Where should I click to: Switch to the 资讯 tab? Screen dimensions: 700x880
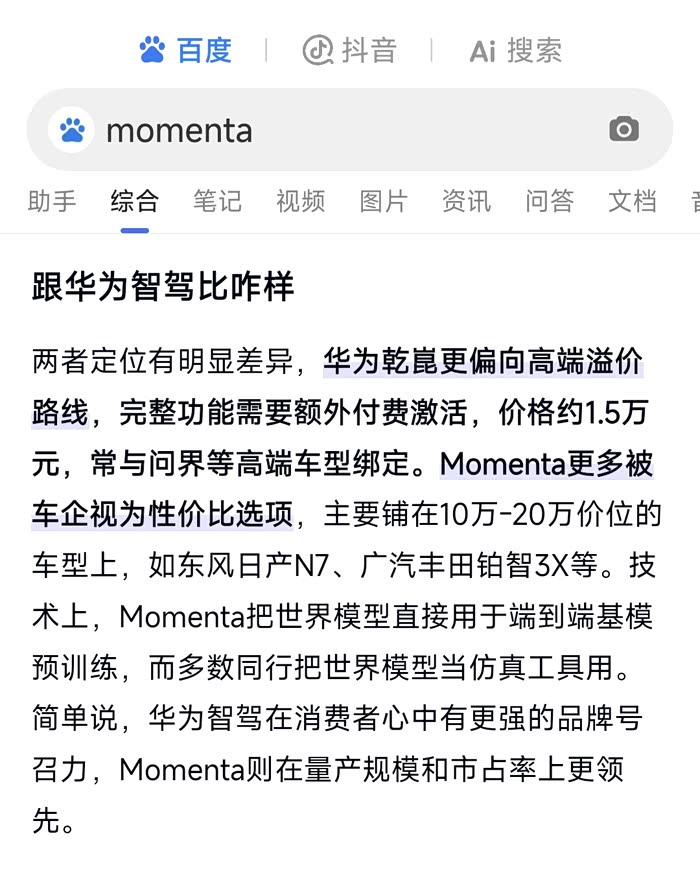467,201
